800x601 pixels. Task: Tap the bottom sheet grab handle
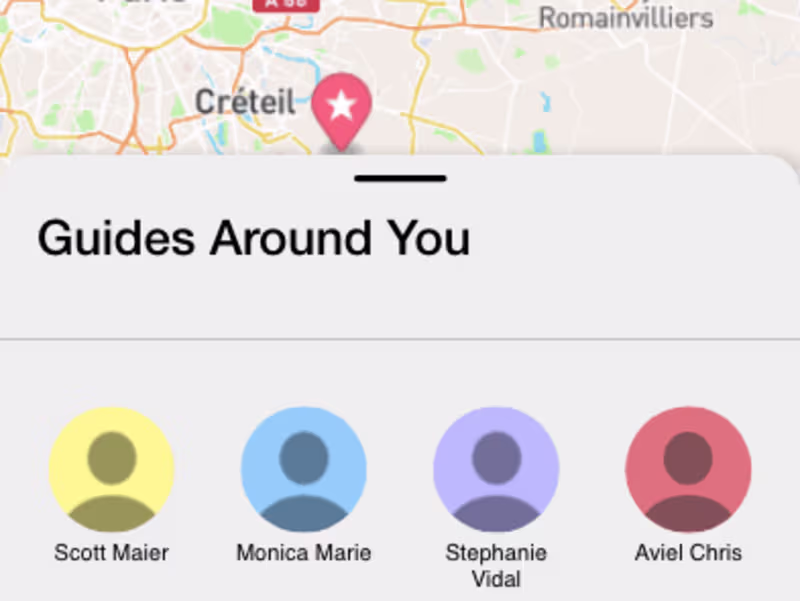[400, 179]
